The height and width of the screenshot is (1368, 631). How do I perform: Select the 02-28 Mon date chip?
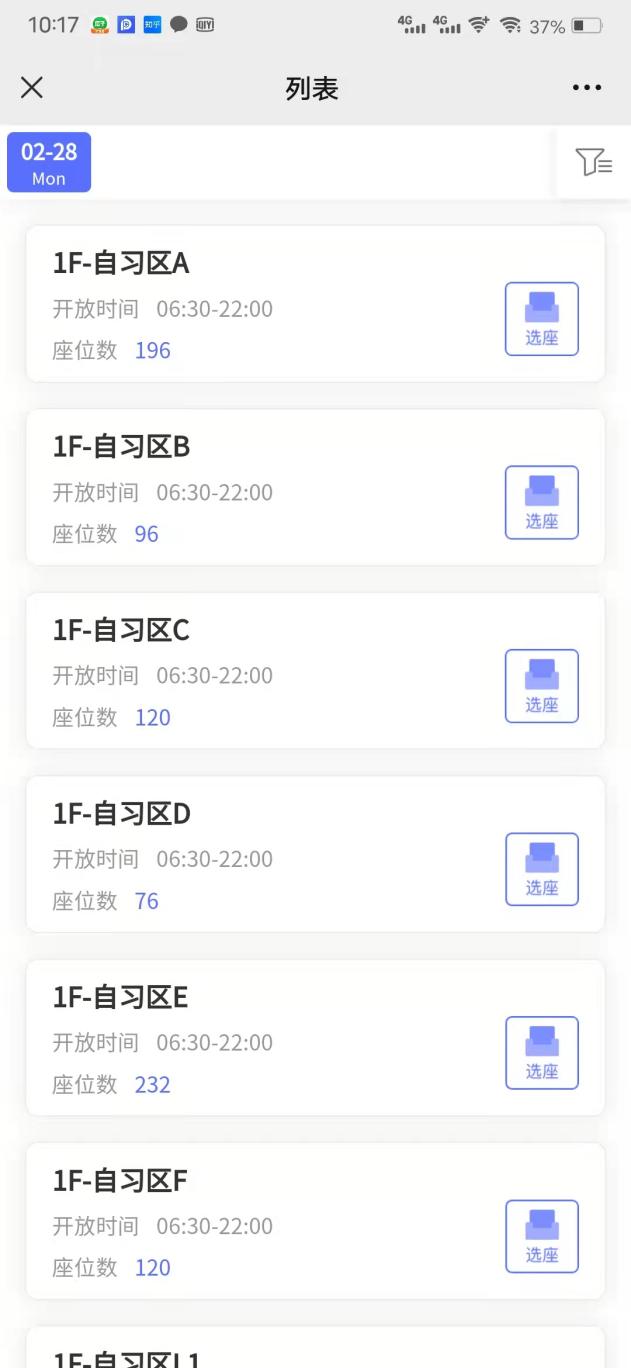(x=49, y=163)
